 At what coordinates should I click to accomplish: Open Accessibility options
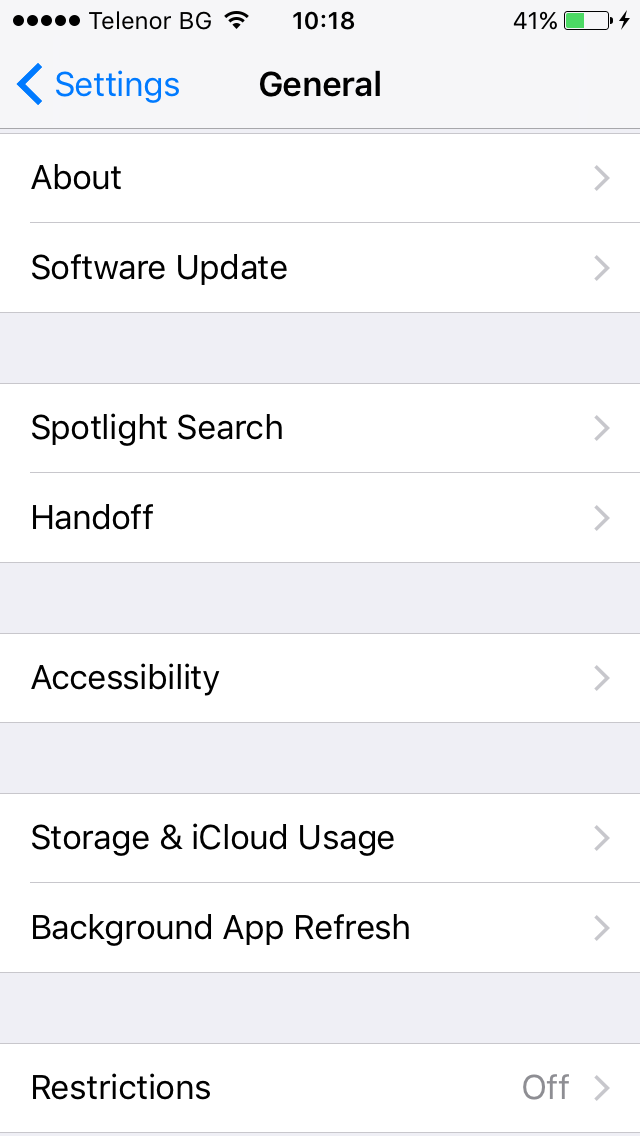(x=320, y=678)
